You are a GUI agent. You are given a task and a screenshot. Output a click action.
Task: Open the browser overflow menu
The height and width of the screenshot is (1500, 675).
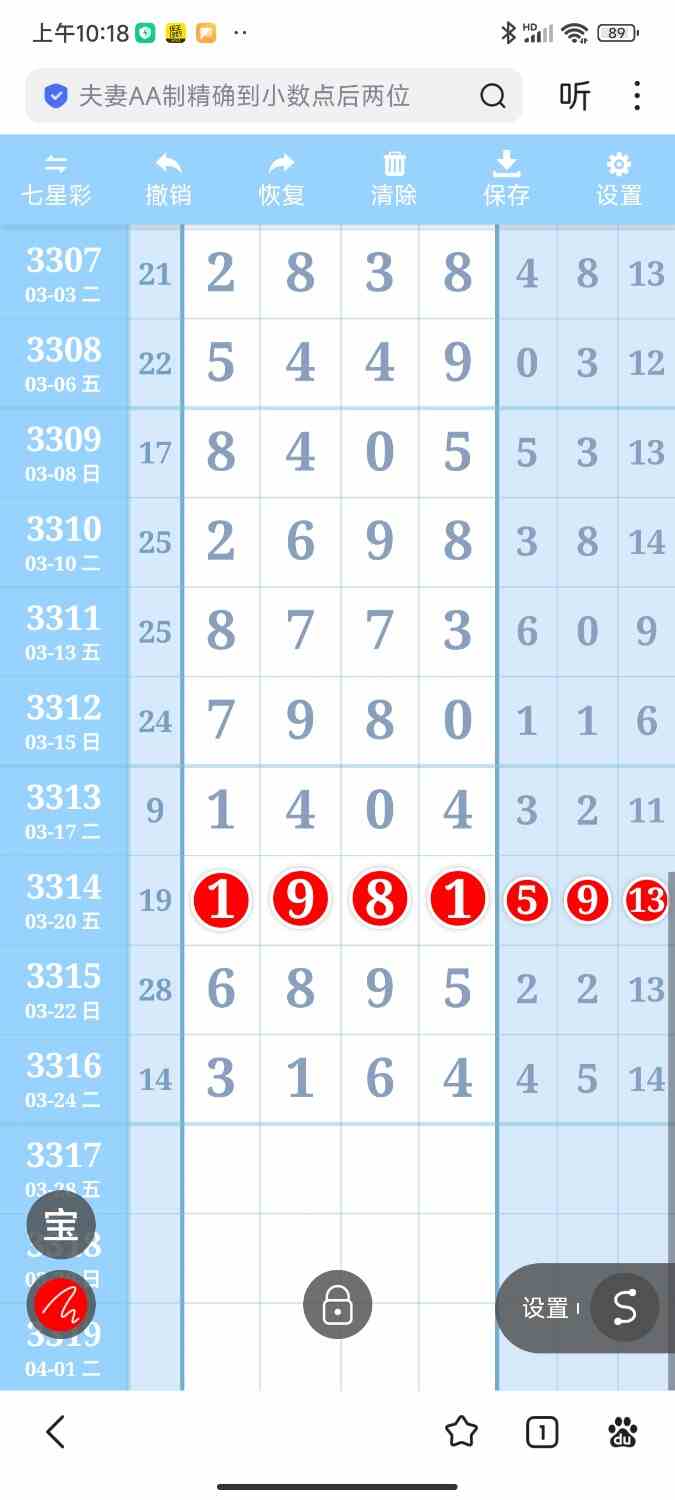(x=637, y=96)
